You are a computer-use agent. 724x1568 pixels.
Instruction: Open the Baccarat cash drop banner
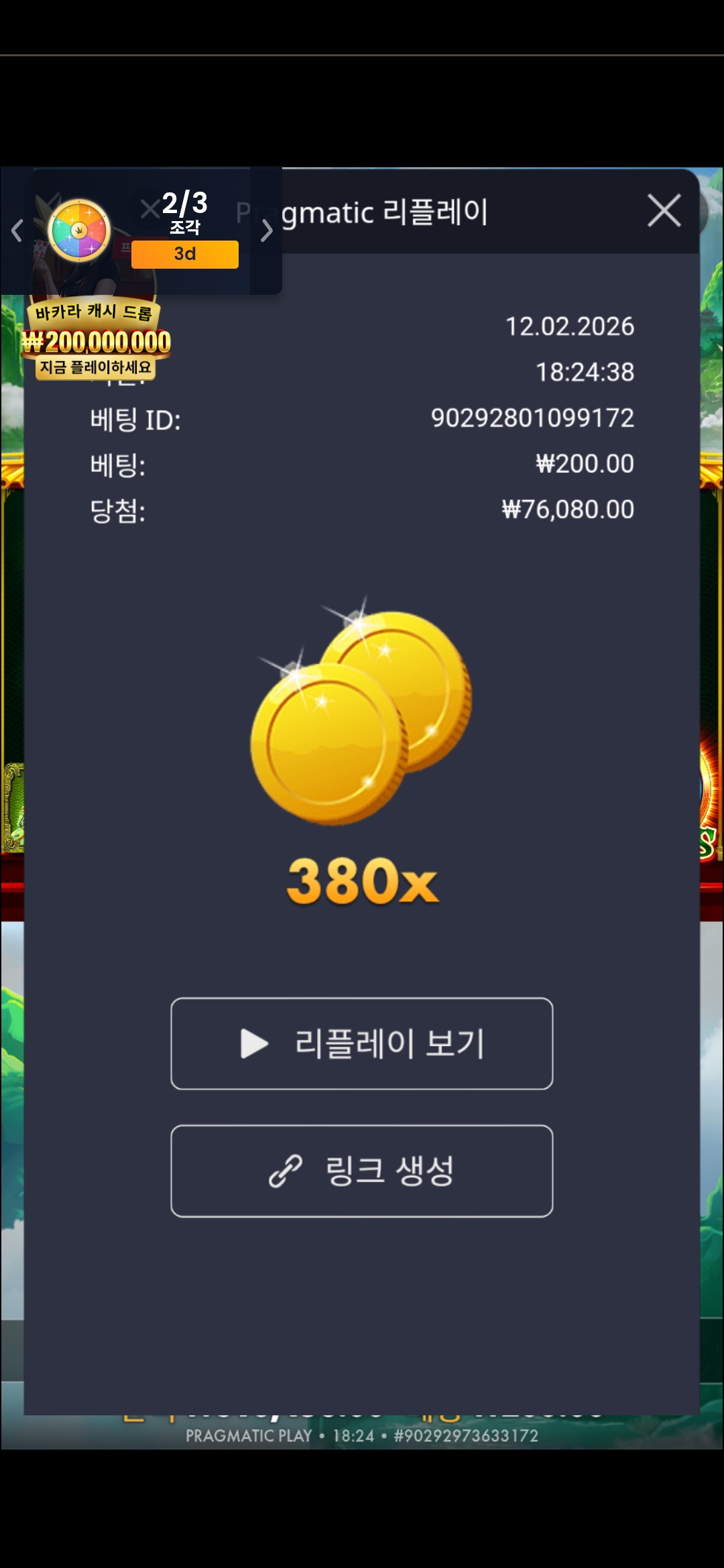(x=96, y=340)
